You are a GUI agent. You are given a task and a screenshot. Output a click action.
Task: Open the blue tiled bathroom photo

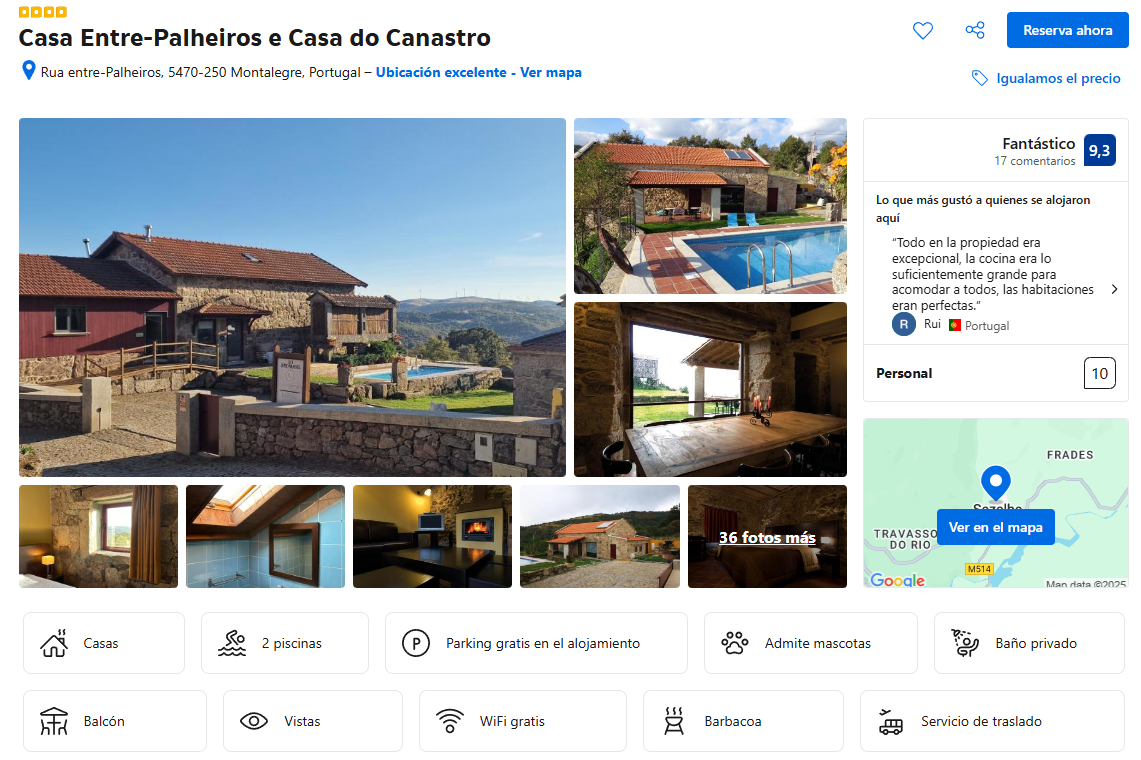pyautogui.click(x=265, y=536)
